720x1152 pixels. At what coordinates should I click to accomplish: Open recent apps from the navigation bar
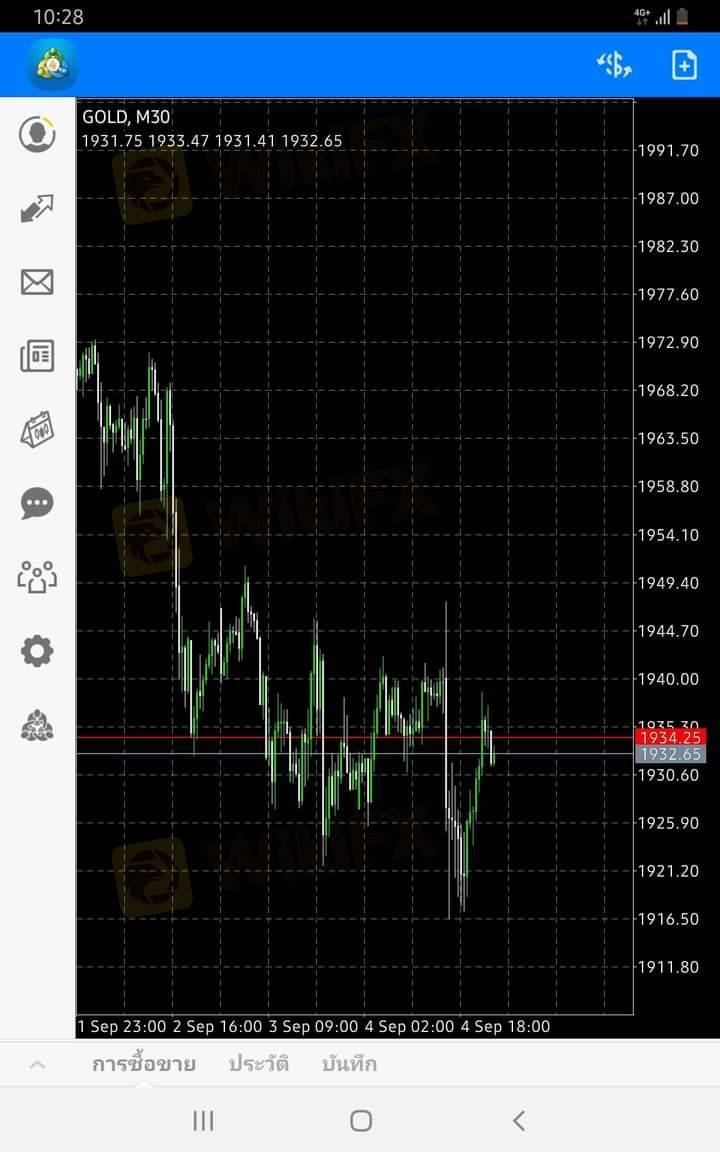tap(203, 1121)
